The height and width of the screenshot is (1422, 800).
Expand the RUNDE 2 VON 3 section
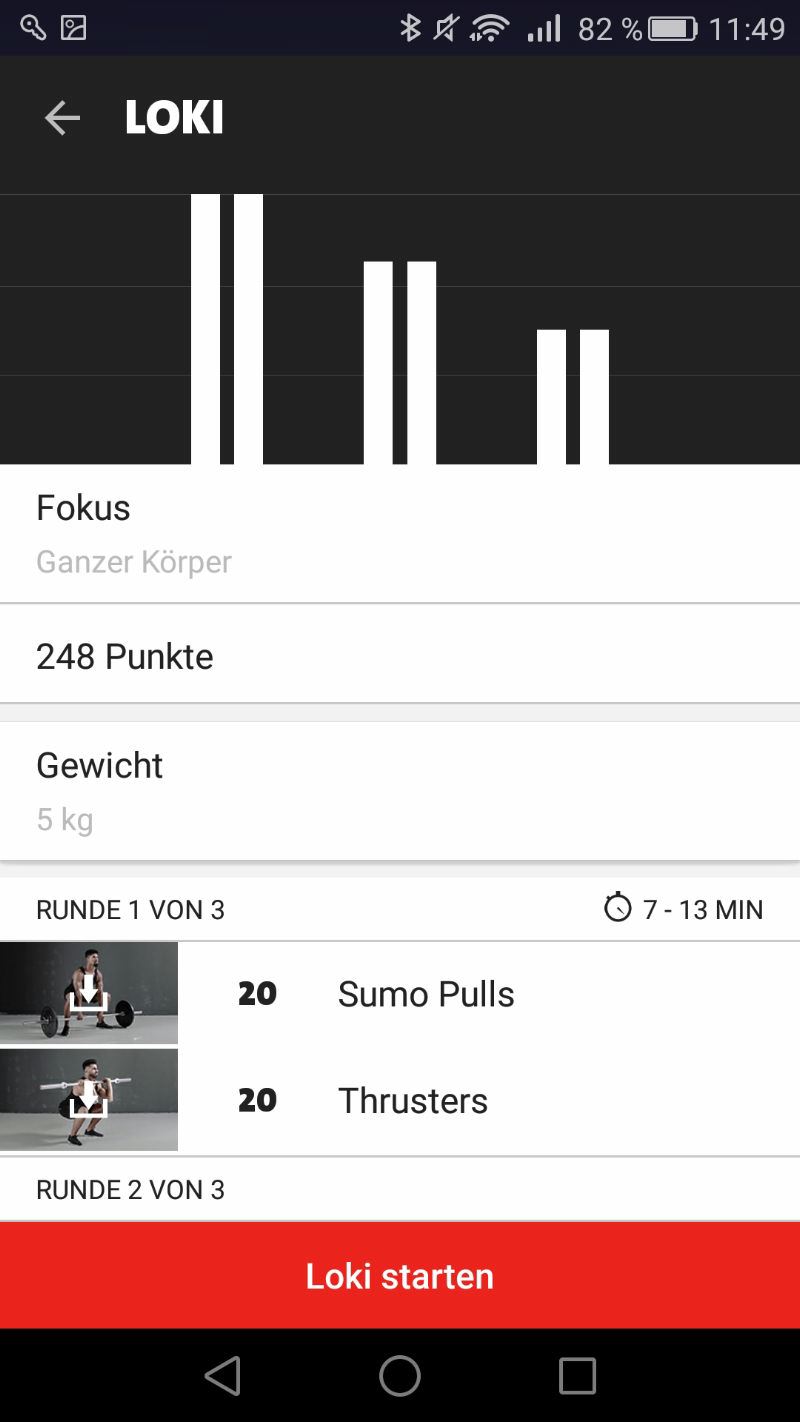coord(400,1189)
